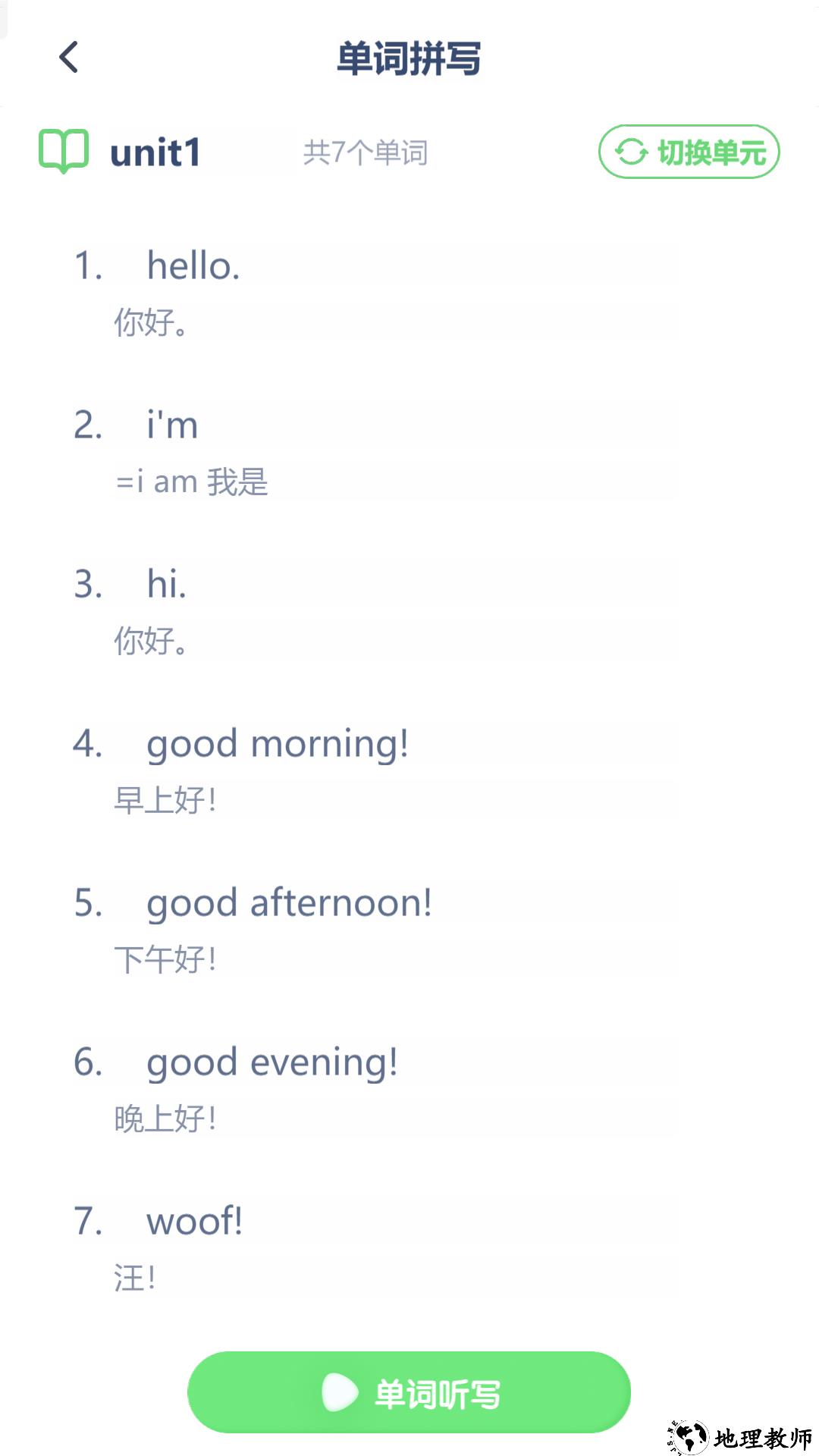
Task: Tap the =i am 我是 translation text
Action: click(192, 482)
